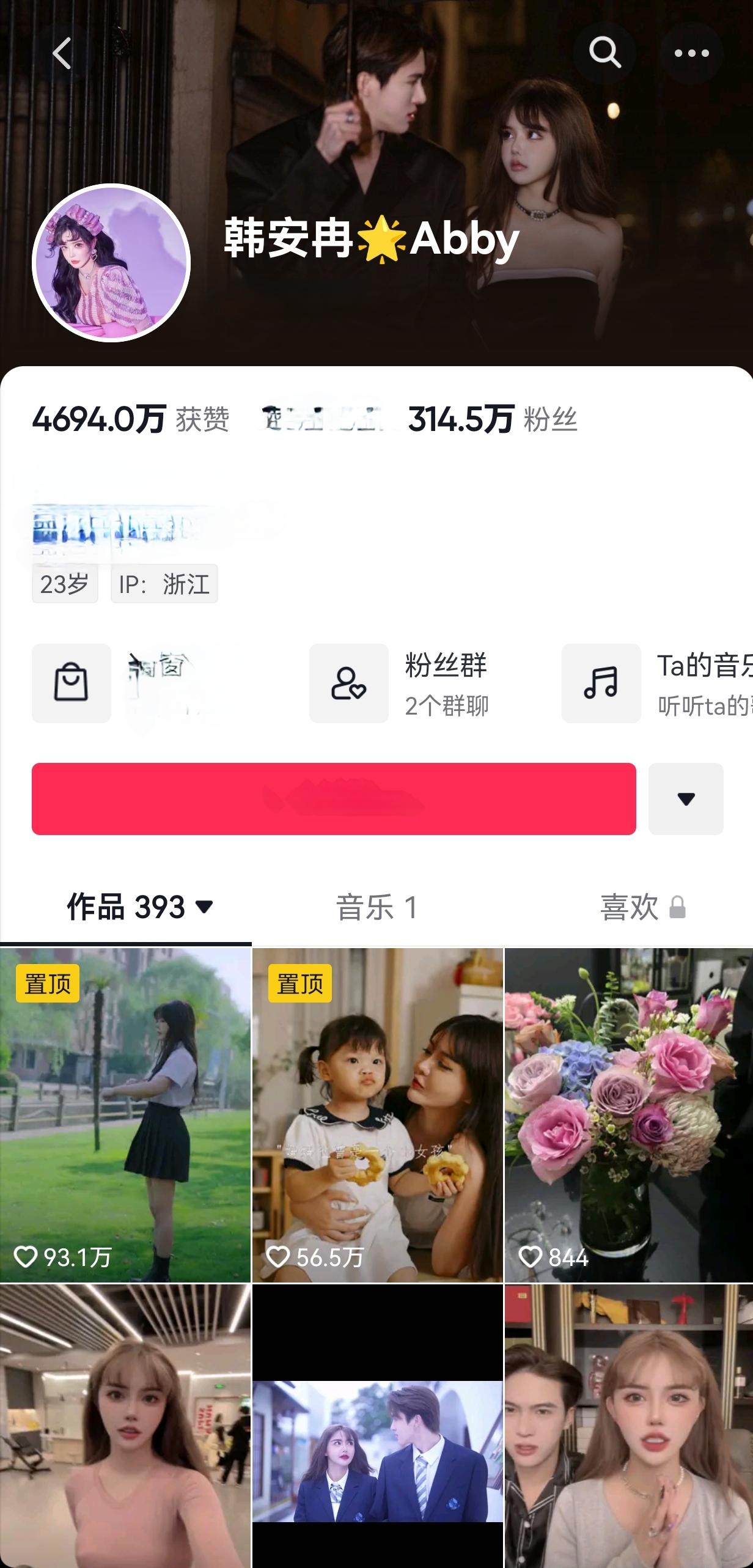View the 314.5万 粉丝 followers list
This screenshot has height=1568, width=753.
pos(492,419)
